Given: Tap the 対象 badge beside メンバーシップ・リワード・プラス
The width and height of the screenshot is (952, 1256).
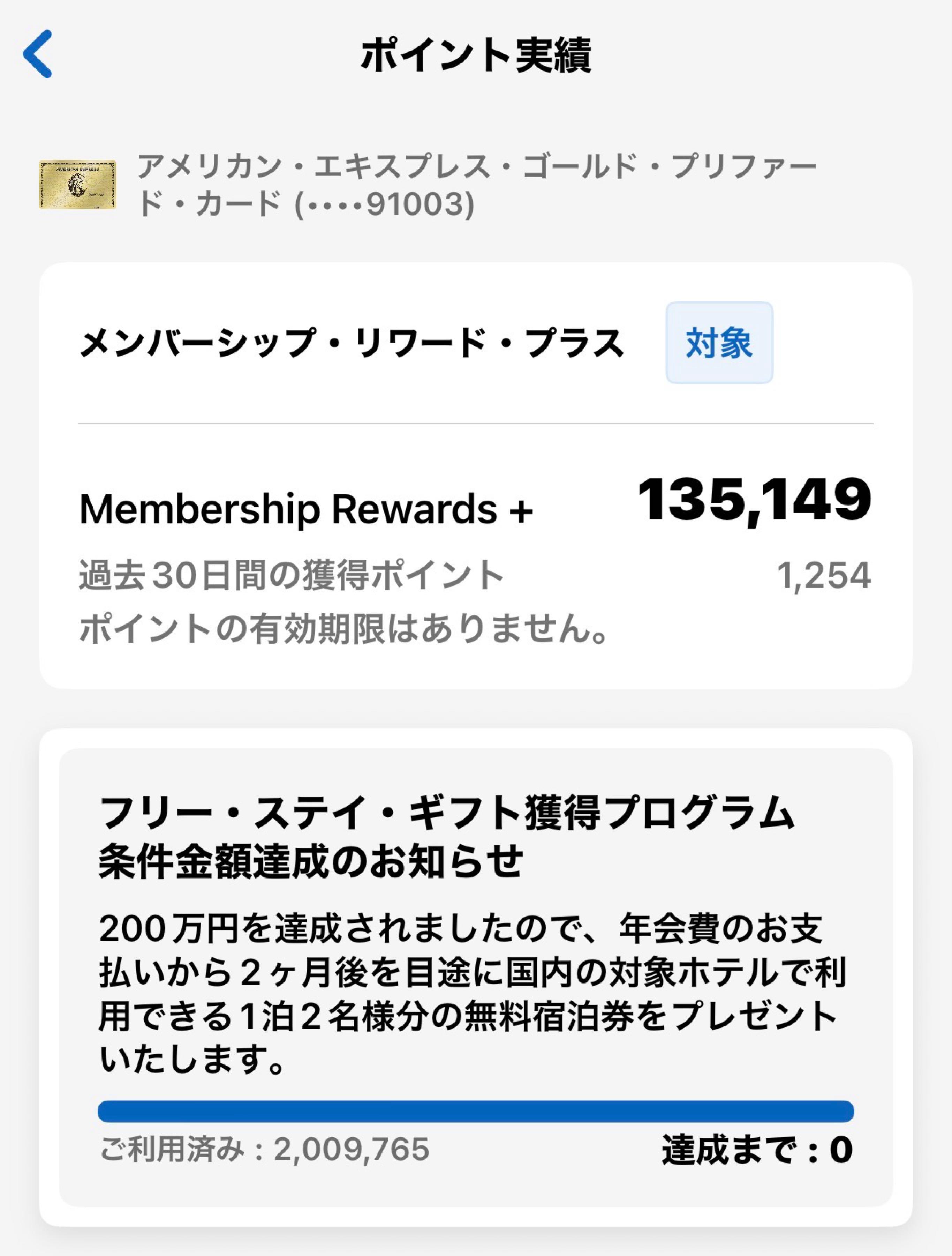Looking at the screenshot, I should point(719,343).
